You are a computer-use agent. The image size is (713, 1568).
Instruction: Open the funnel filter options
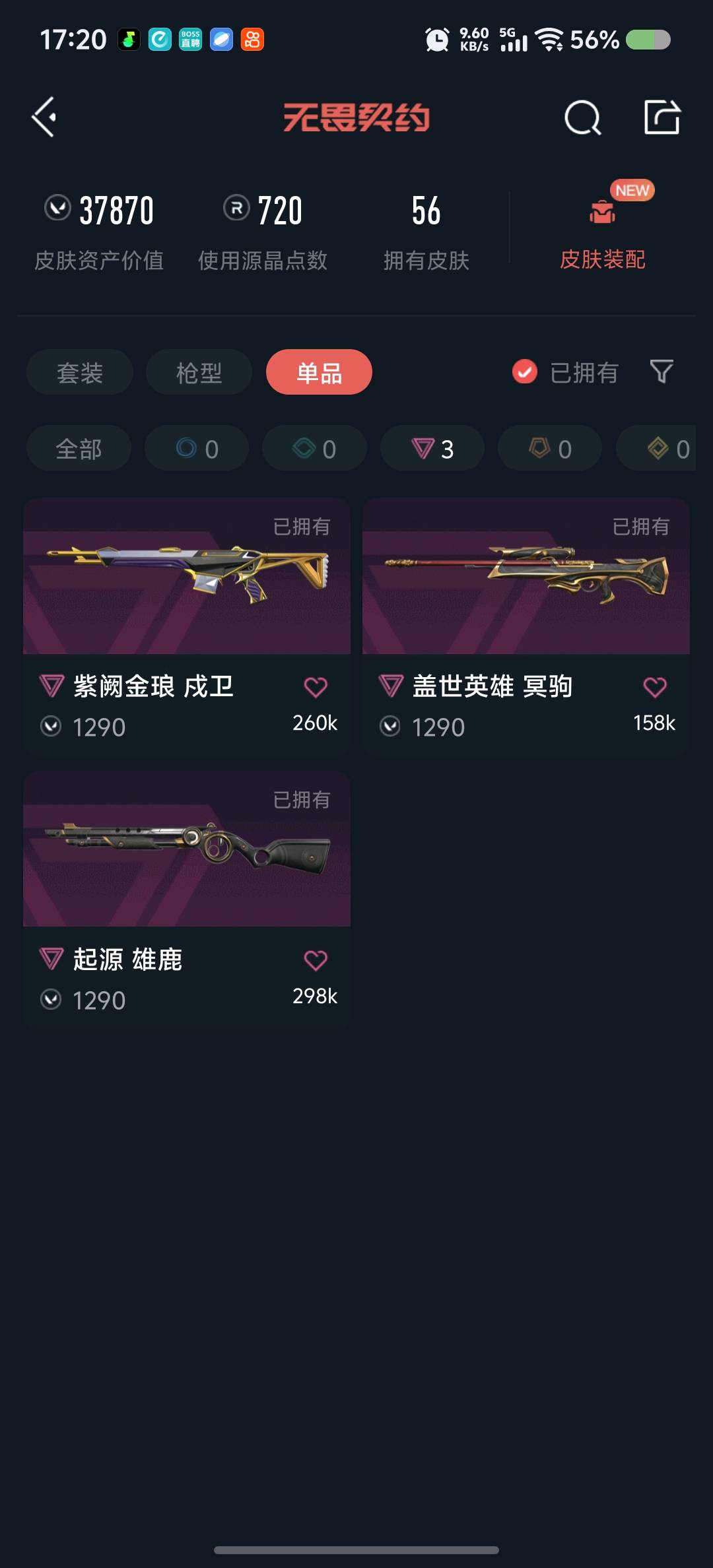click(x=662, y=372)
